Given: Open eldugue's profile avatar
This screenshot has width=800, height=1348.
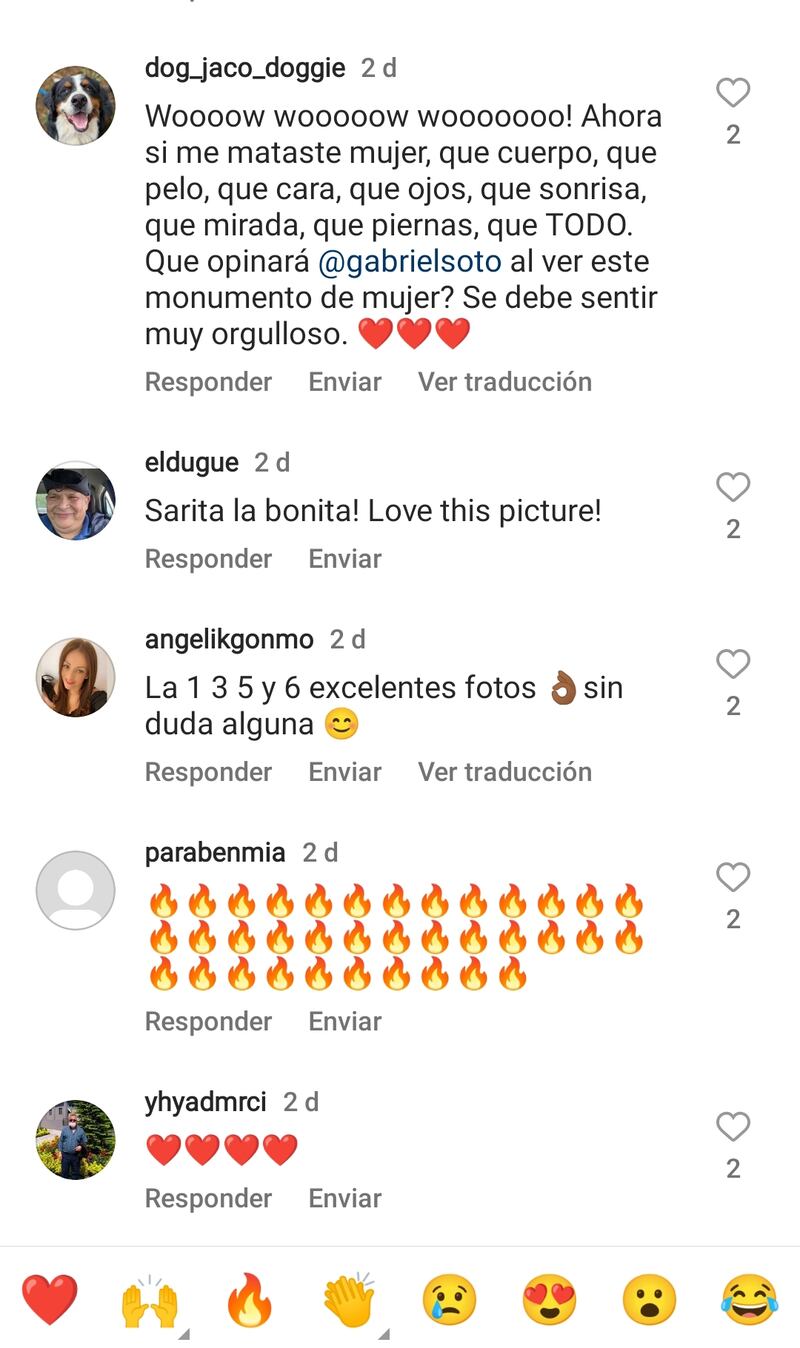Looking at the screenshot, I should (x=76, y=500).
